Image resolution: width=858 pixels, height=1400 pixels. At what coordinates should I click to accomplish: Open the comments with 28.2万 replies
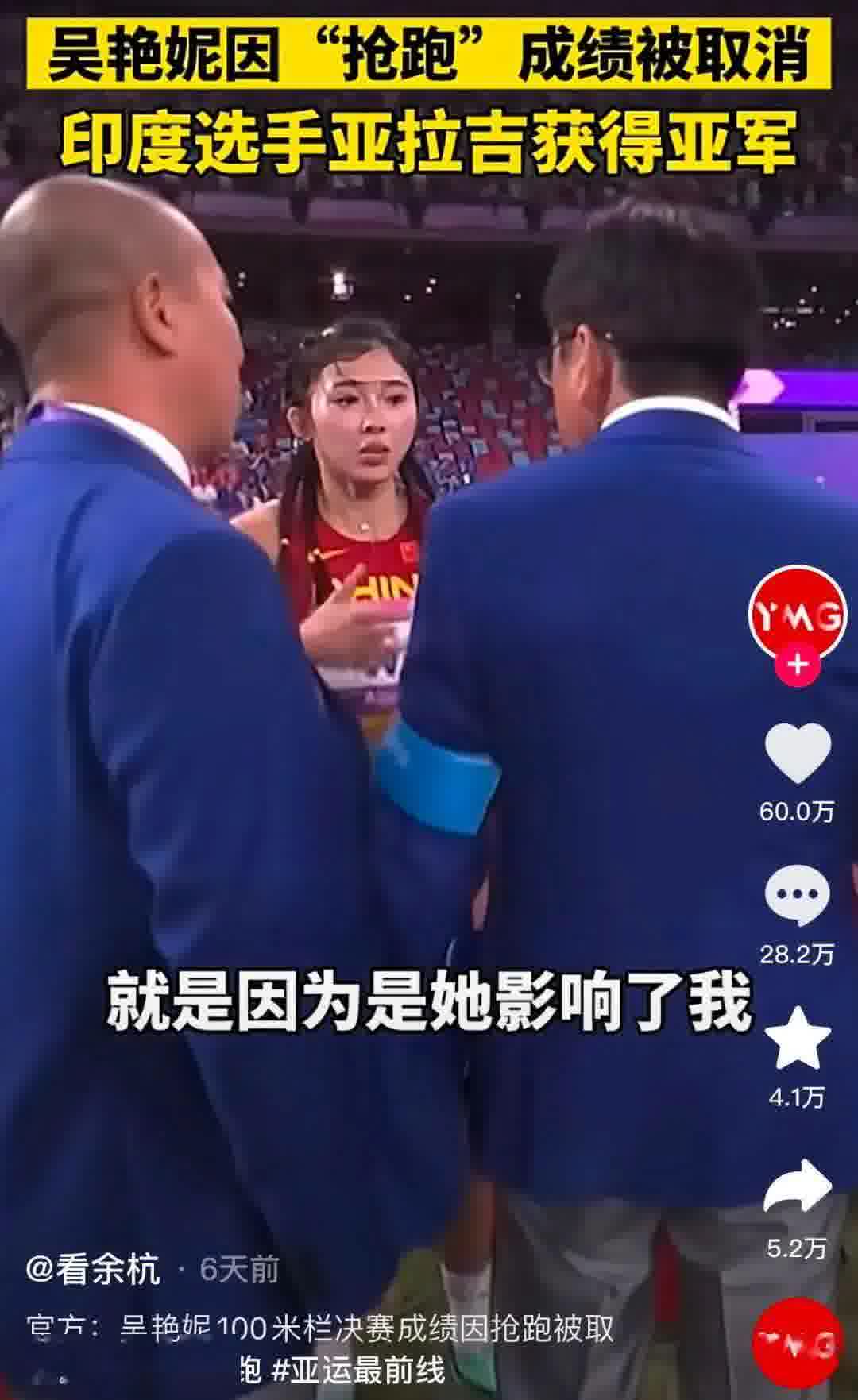[797, 895]
